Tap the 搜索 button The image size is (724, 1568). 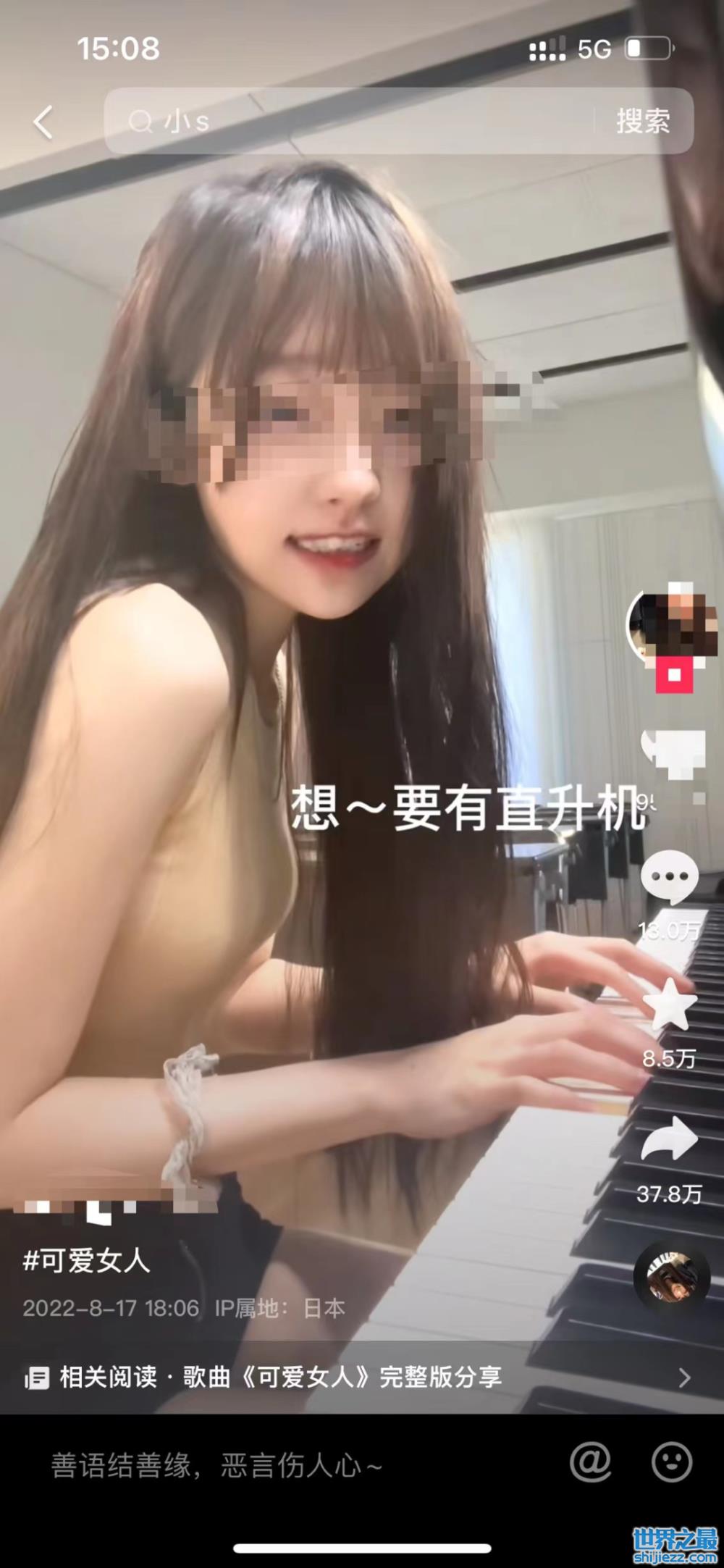click(x=643, y=122)
